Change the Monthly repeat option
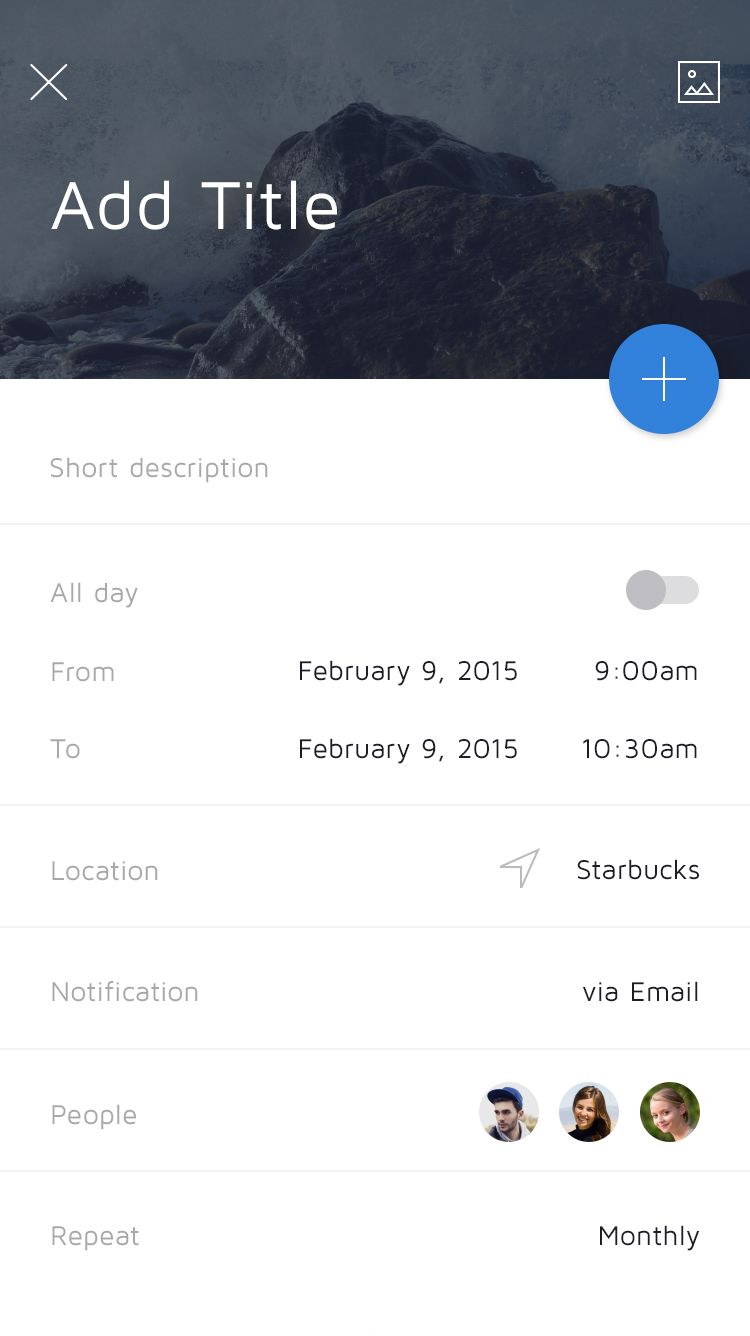 (649, 1236)
